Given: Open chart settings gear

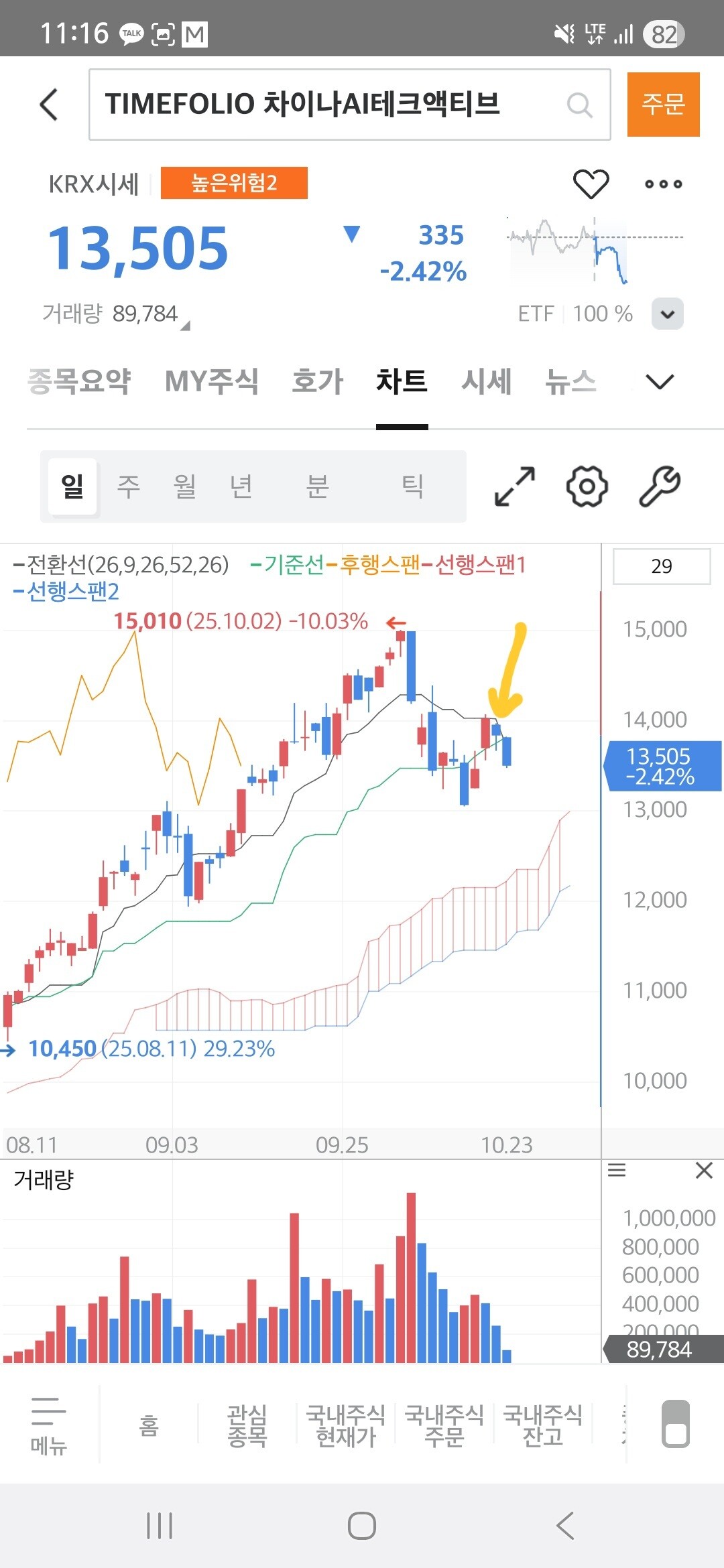Looking at the screenshot, I should 587,486.
